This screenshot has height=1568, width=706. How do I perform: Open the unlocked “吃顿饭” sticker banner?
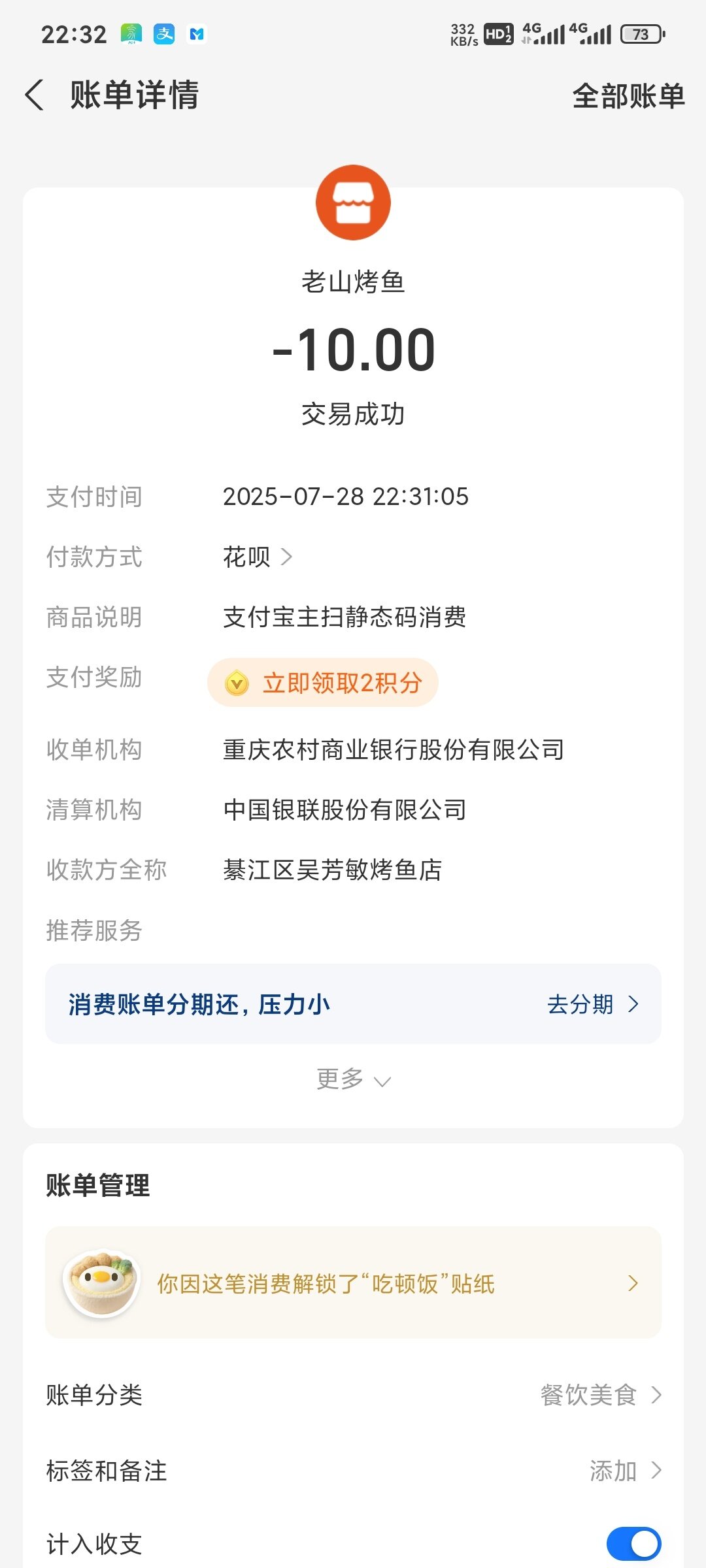(x=353, y=1283)
